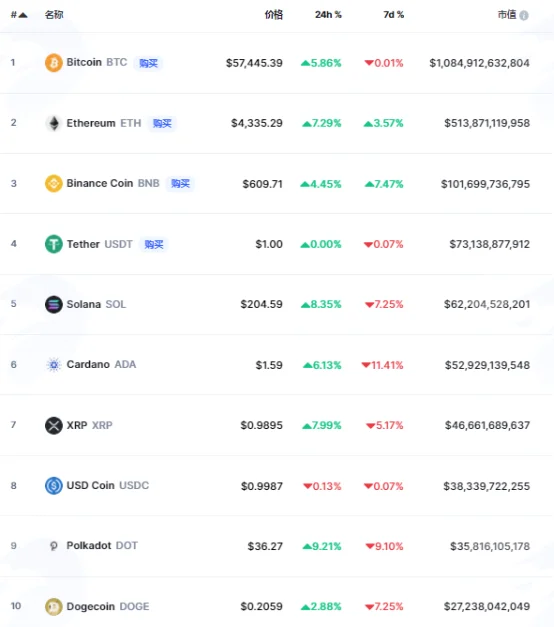This screenshot has height=627, width=554.
Task: Open the market cap info icon
Action: click(524, 16)
